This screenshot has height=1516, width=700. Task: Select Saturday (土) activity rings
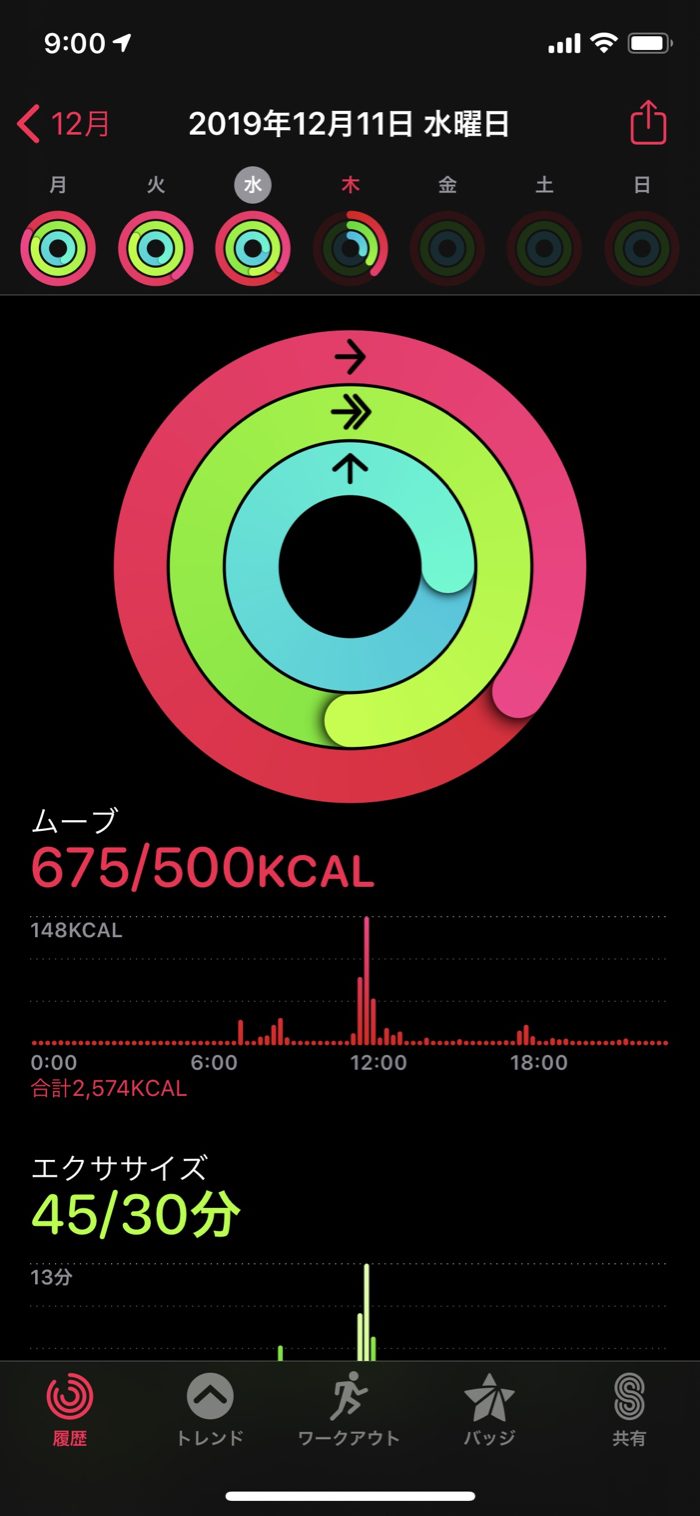tap(544, 248)
